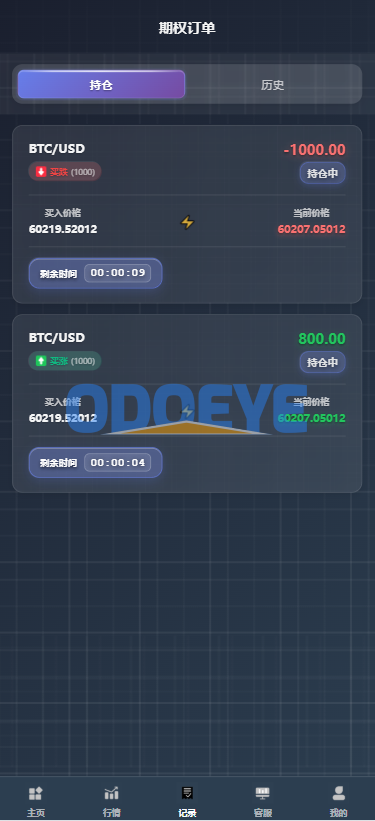Image resolution: width=375 pixels, height=821 pixels.
Task: Select the 持仓 tab
Action: pyautogui.click(x=101, y=85)
